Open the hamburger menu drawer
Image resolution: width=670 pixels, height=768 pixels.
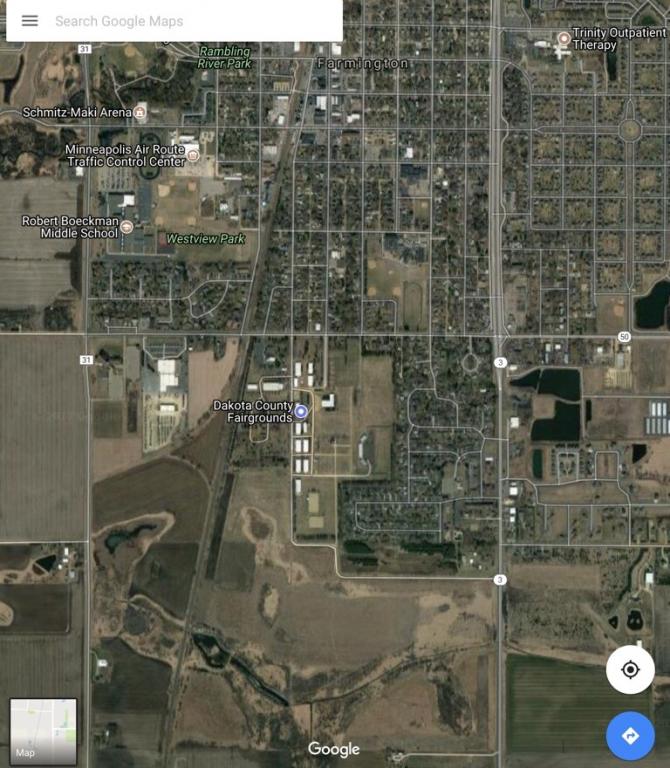click(x=30, y=21)
